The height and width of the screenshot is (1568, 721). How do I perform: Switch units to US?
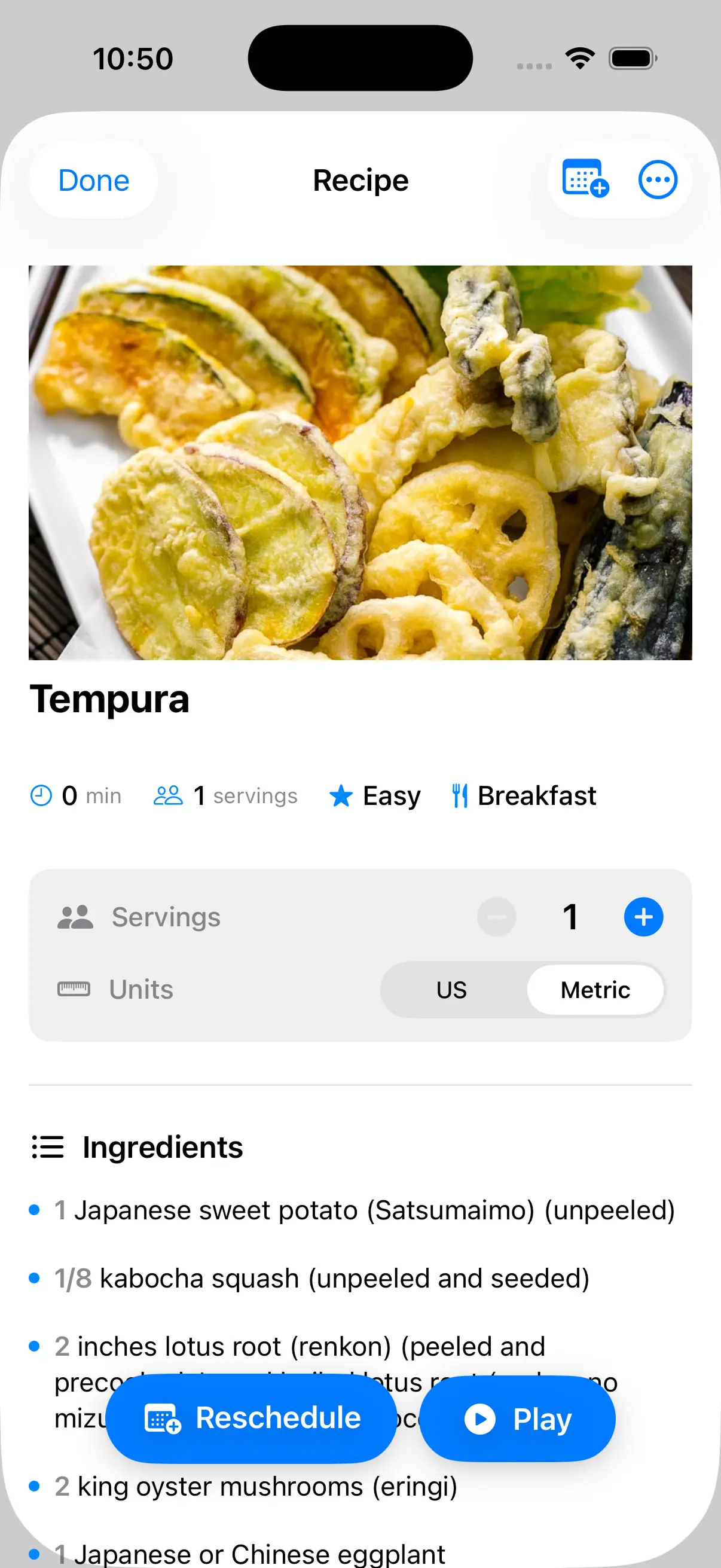click(x=450, y=990)
